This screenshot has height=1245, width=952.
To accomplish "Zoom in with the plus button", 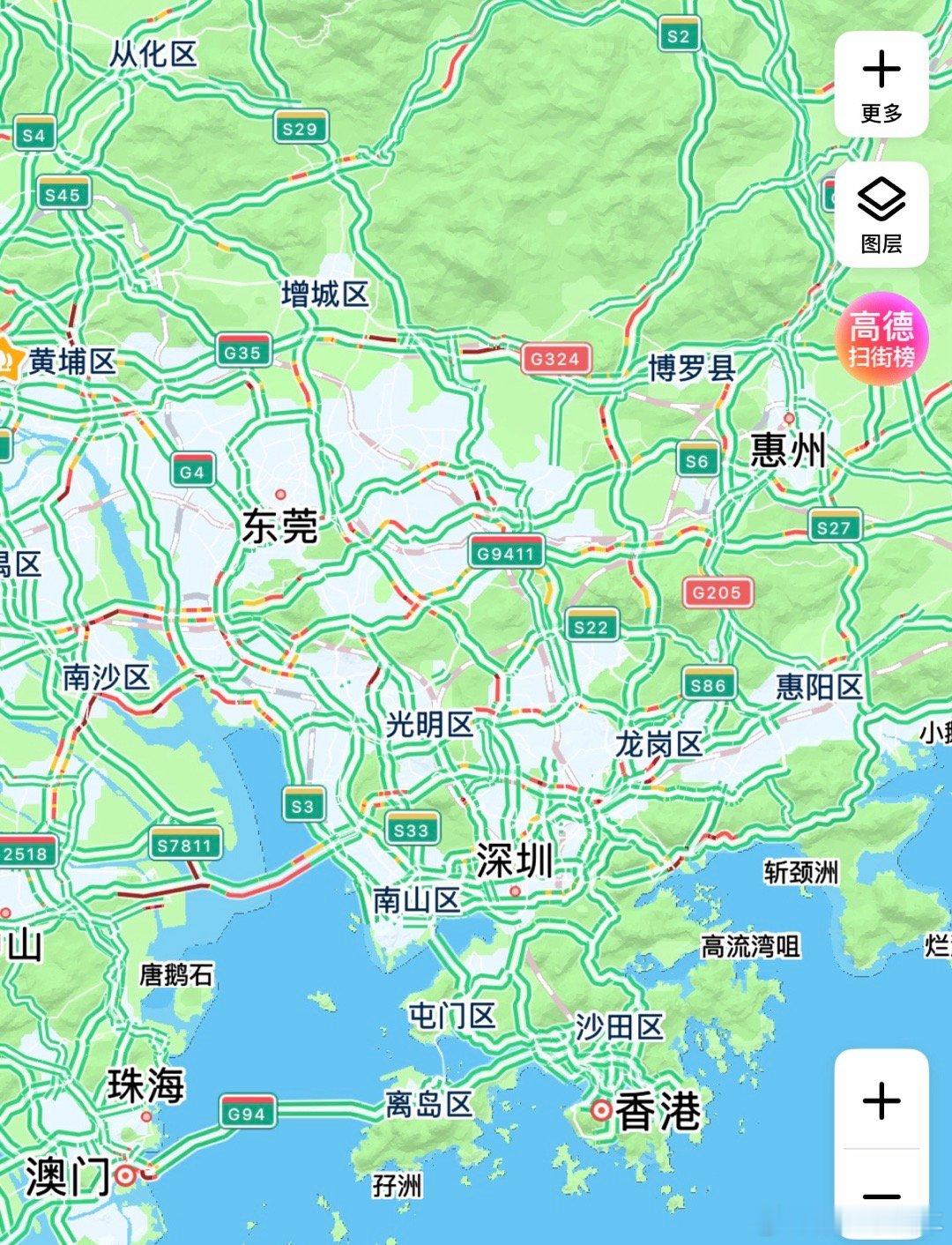I will pyautogui.click(x=881, y=1100).
